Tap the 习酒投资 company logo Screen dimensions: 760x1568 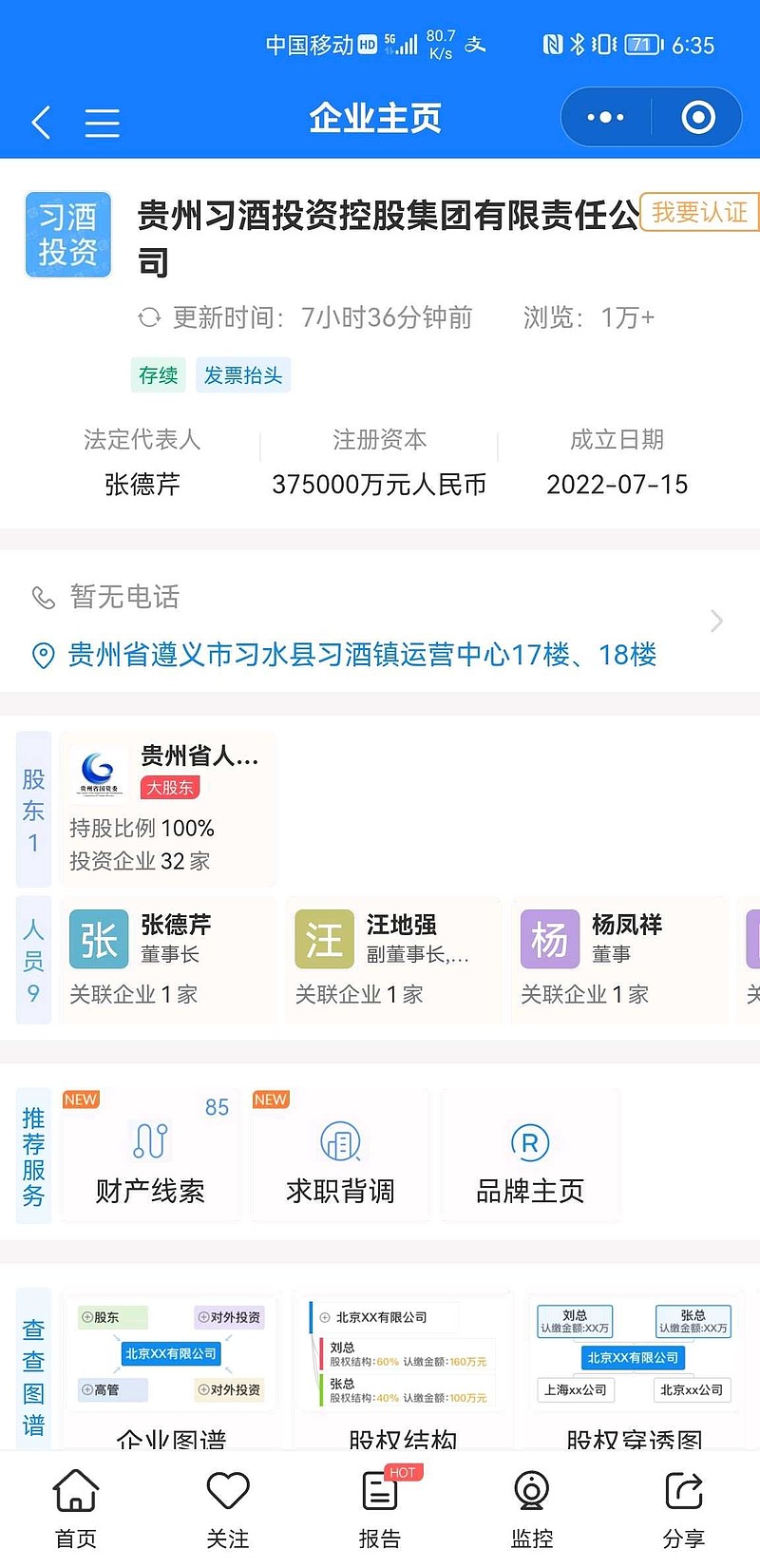coord(67,234)
